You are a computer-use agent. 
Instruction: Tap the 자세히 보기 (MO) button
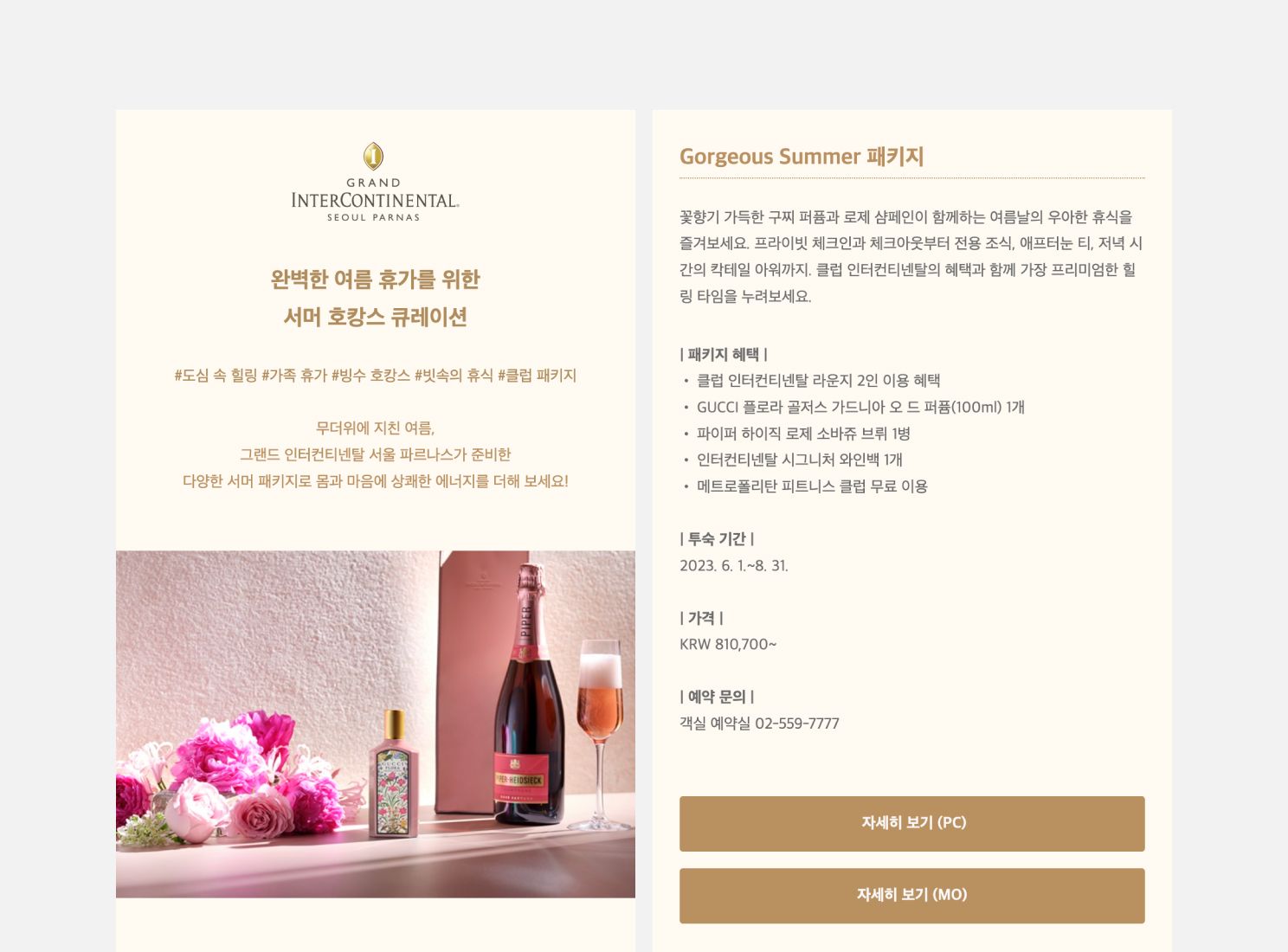(911, 895)
